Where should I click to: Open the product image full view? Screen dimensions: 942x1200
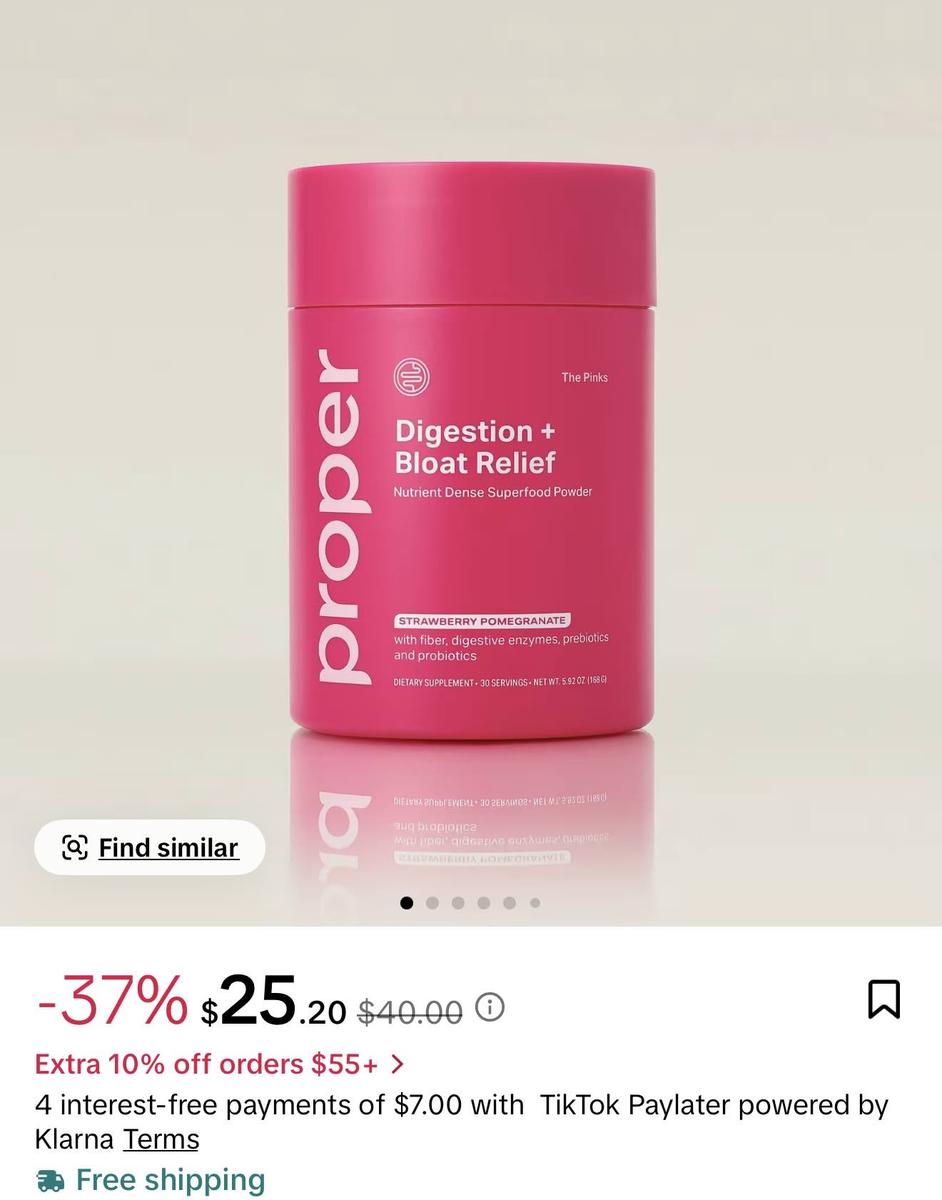tap(471, 450)
